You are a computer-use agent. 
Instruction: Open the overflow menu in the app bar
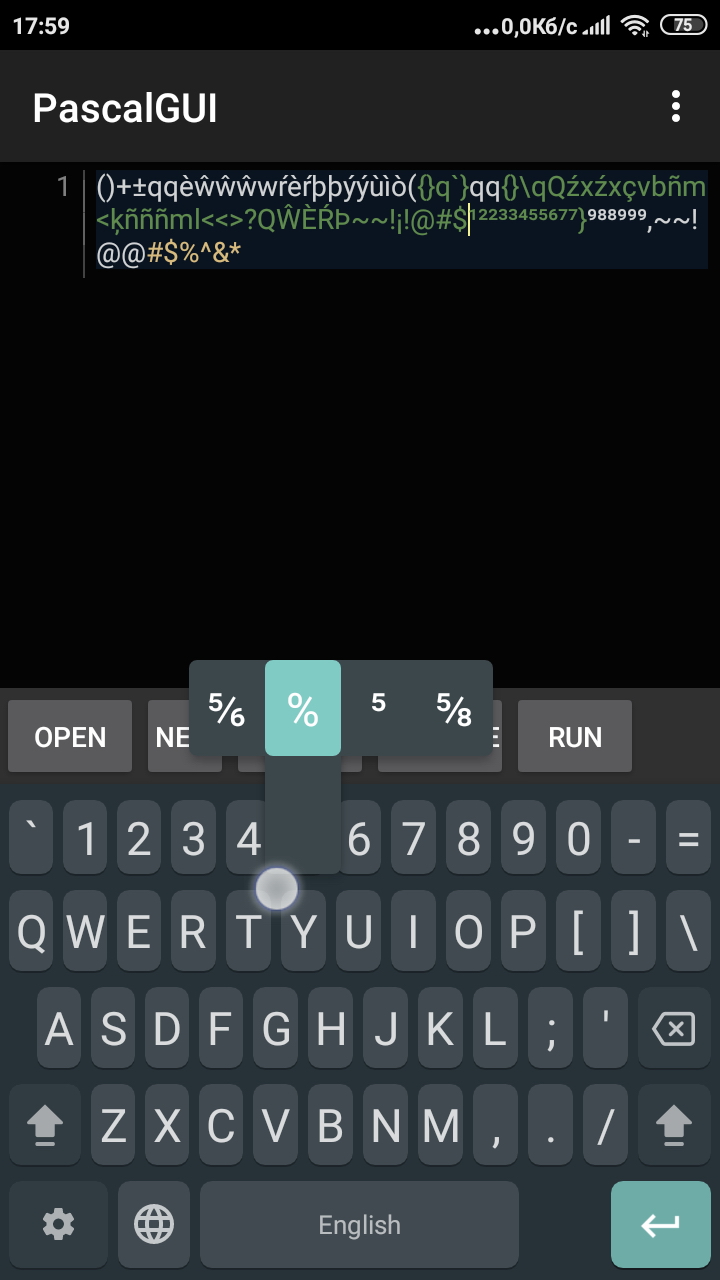click(676, 106)
